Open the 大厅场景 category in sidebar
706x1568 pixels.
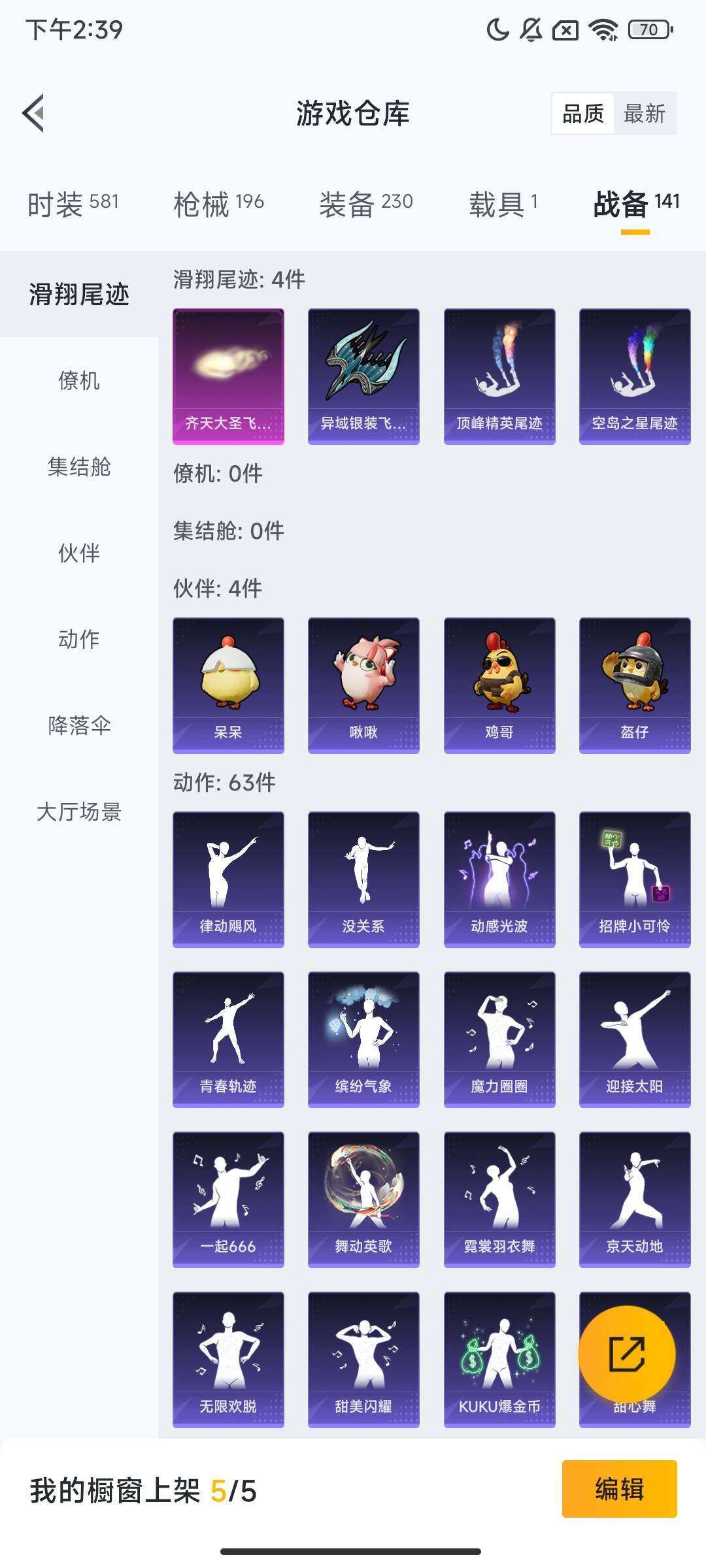coord(80,813)
